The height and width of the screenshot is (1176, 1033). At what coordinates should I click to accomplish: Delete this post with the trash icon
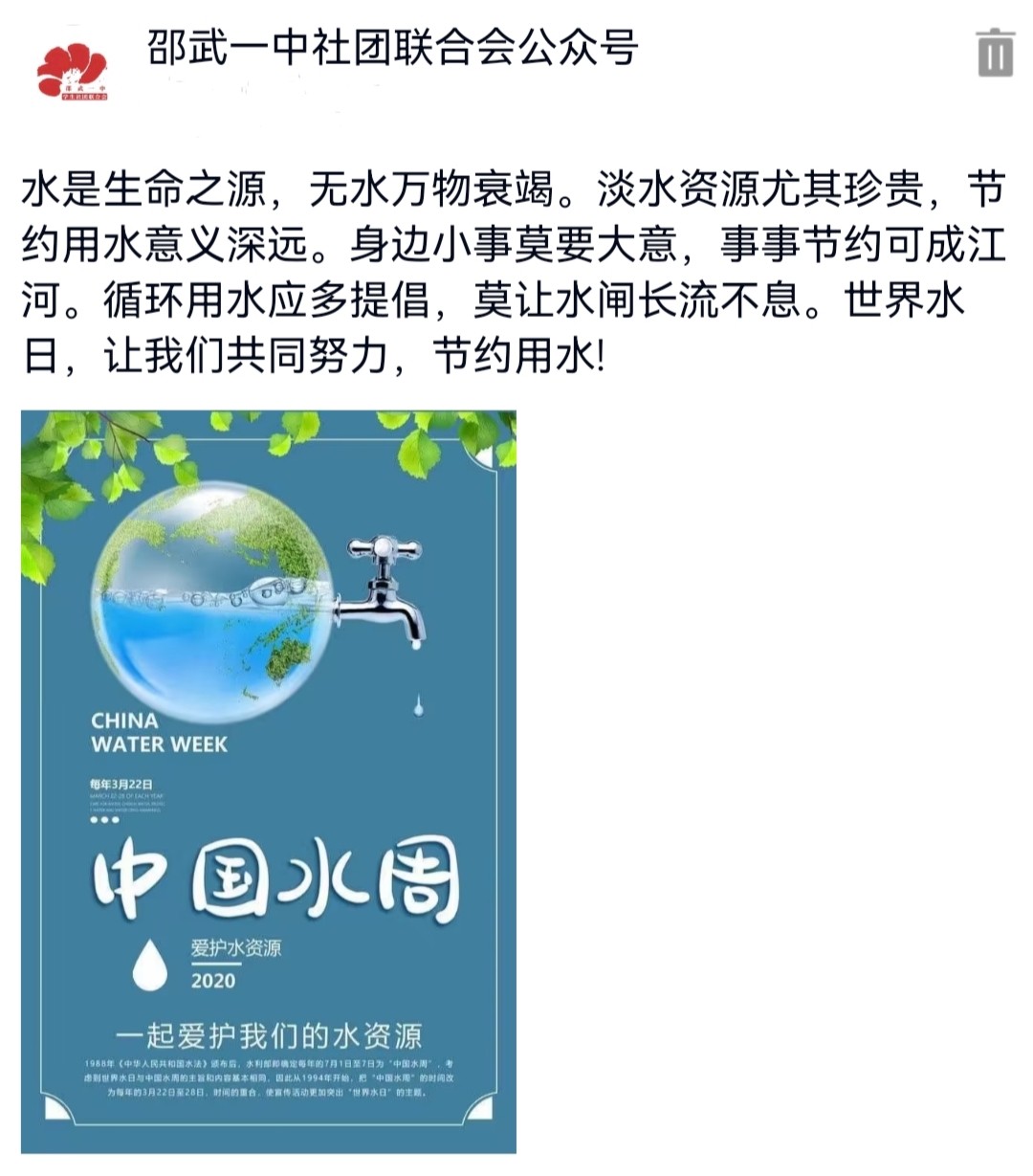pyautogui.click(x=994, y=53)
